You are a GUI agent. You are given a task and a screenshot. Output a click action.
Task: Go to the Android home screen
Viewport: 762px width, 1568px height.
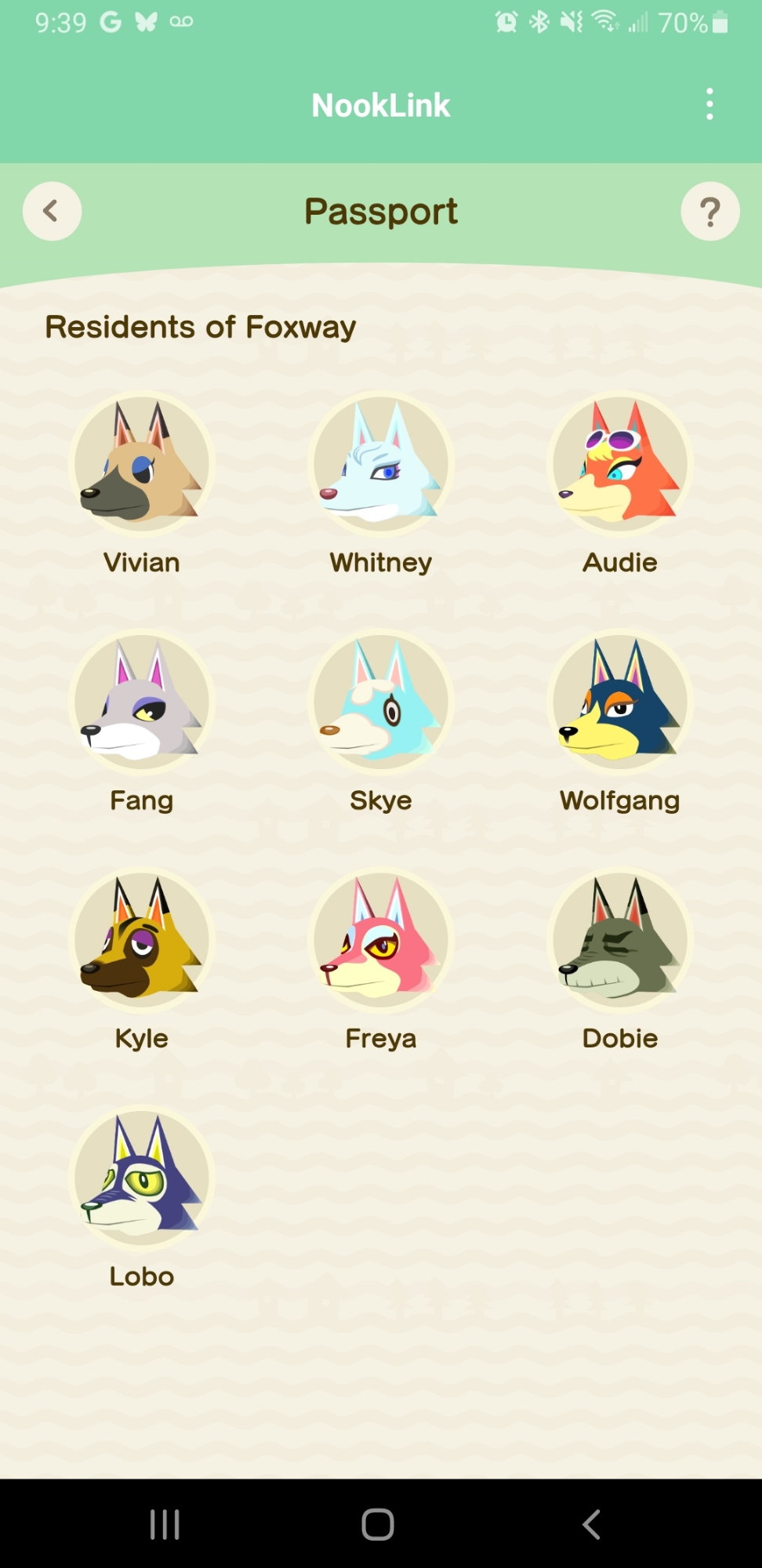click(x=378, y=1524)
